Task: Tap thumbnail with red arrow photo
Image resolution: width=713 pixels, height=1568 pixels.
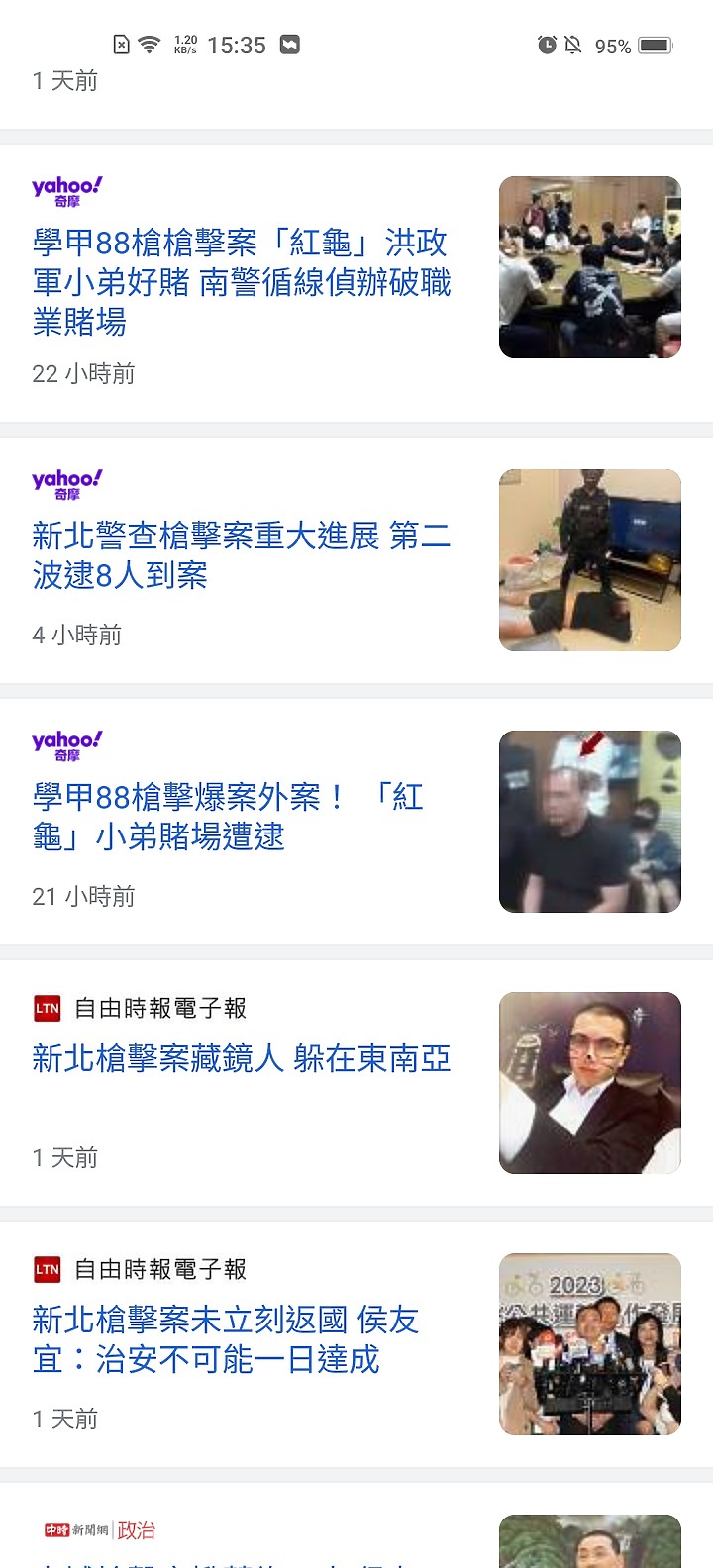Action: [590, 822]
